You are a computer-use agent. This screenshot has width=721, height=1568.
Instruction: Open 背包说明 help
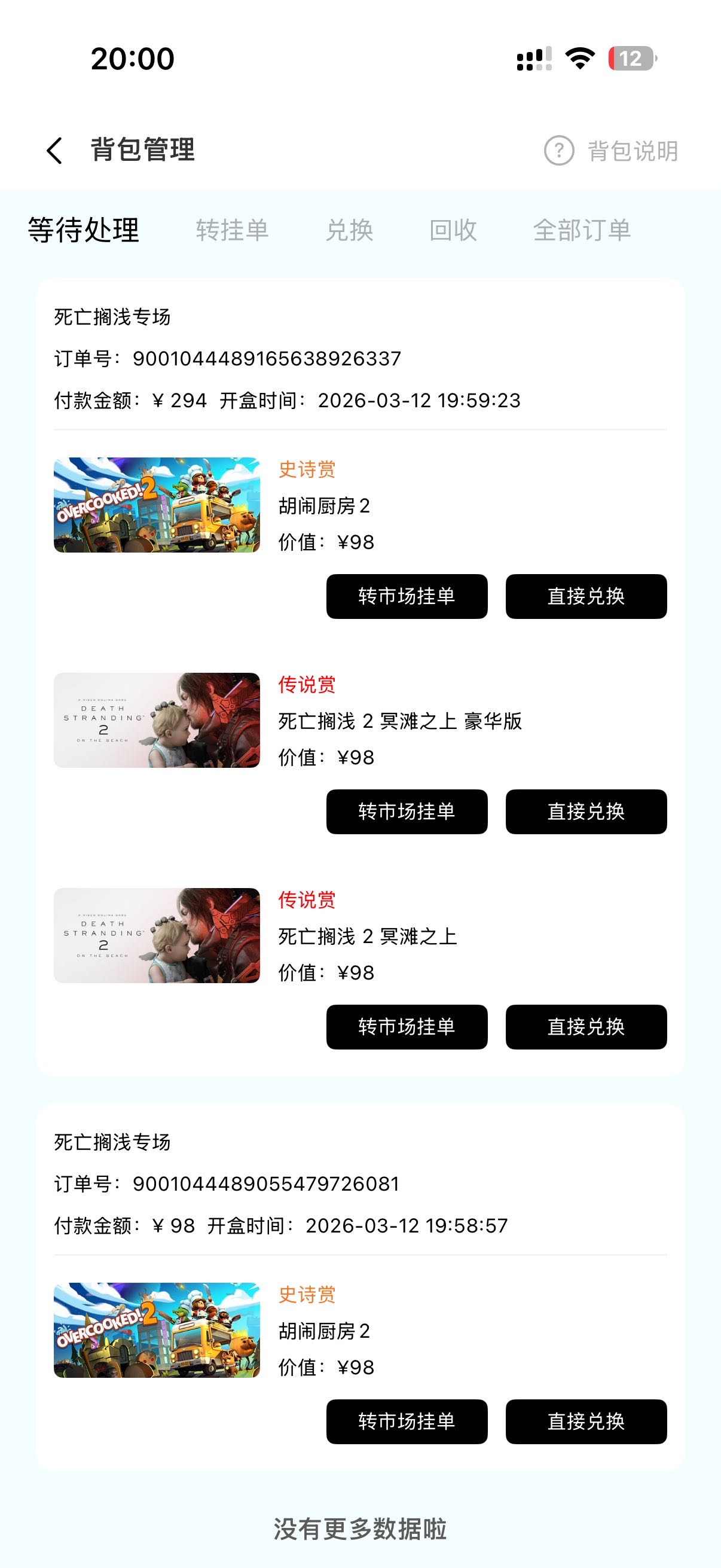611,151
